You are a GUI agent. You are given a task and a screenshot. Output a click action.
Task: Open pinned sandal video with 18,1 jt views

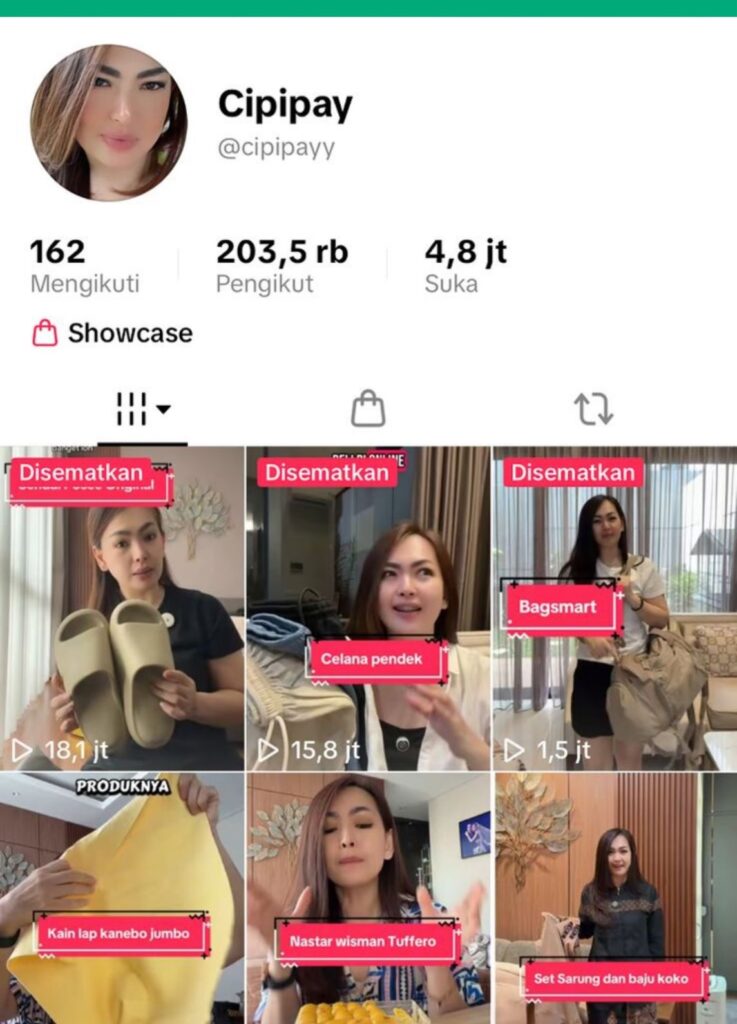[x=122, y=610]
